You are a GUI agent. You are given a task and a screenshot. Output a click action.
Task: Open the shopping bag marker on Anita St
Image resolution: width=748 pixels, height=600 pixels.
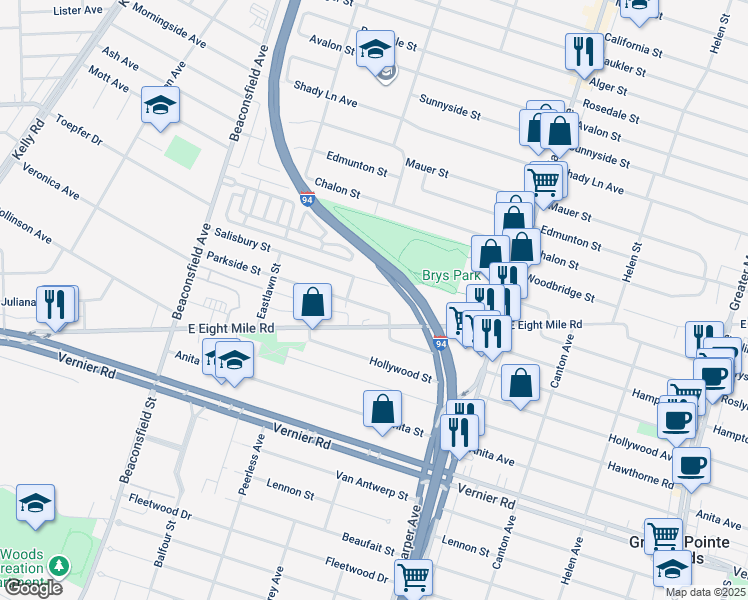coord(383,408)
